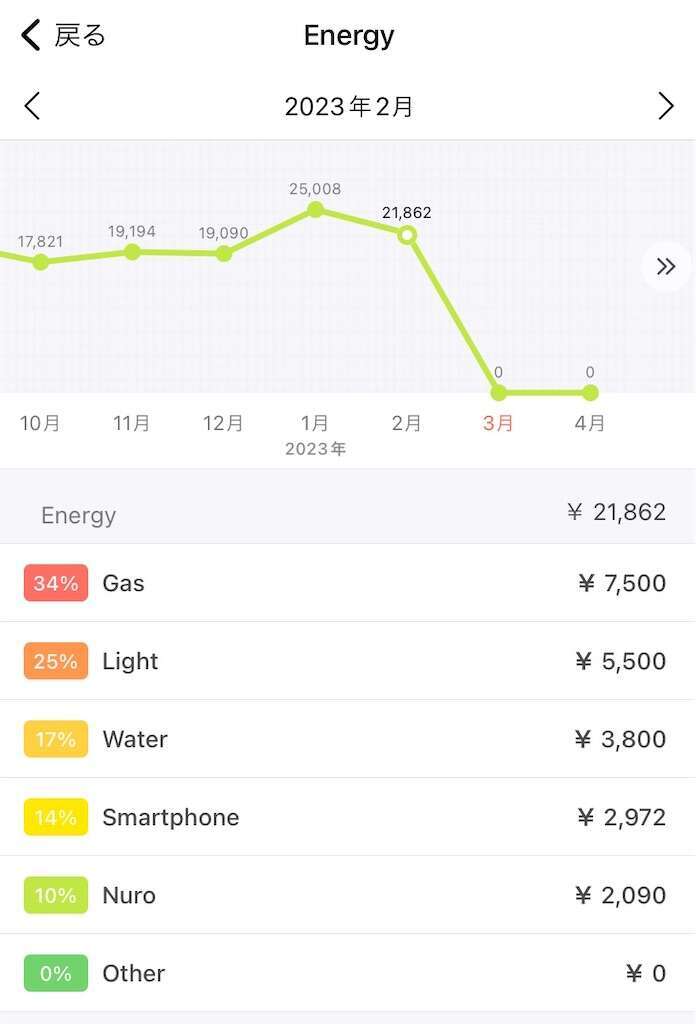Open the Smartphone expense row

click(x=348, y=817)
